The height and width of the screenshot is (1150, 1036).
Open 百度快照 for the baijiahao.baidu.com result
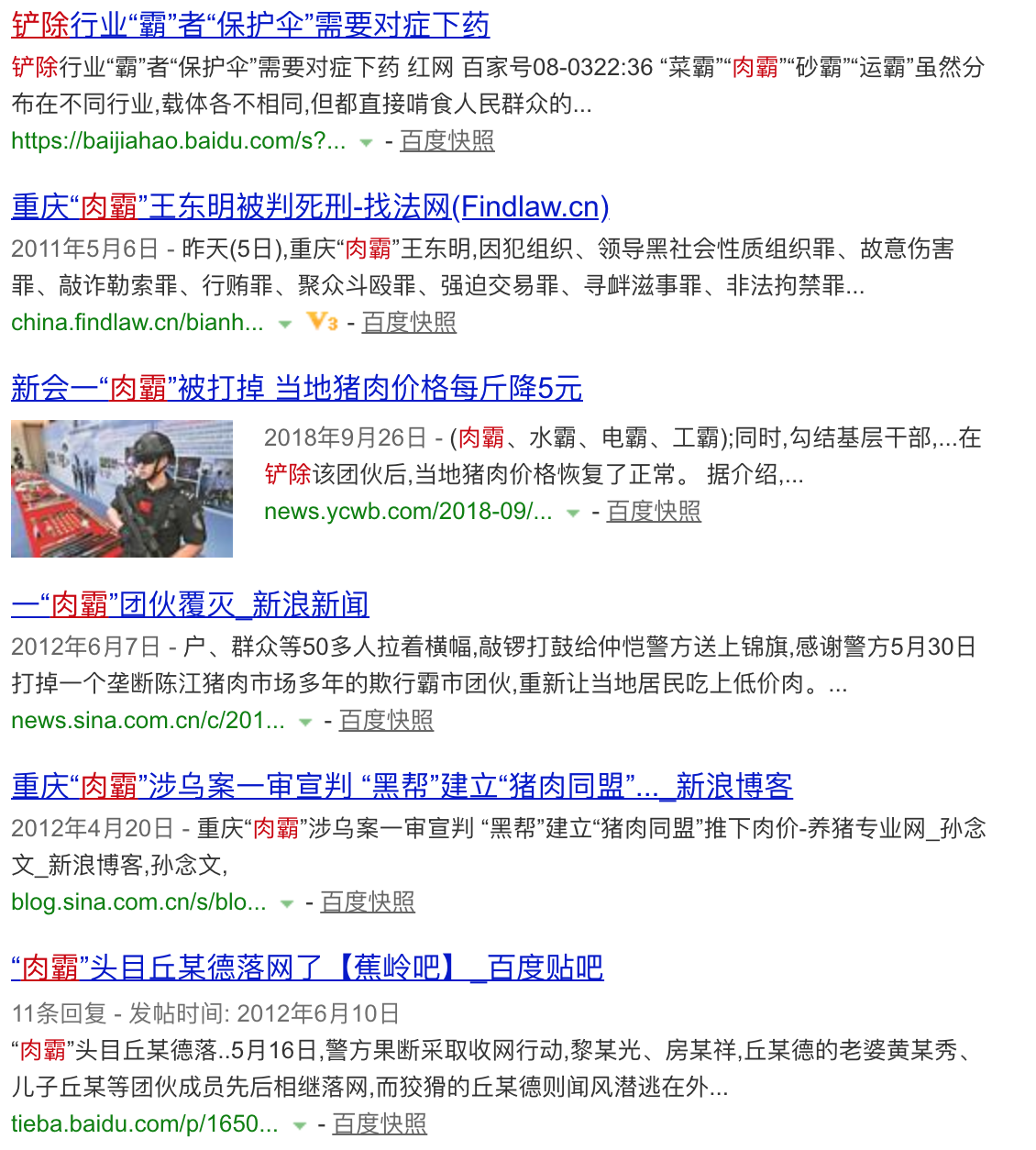coord(446,140)
